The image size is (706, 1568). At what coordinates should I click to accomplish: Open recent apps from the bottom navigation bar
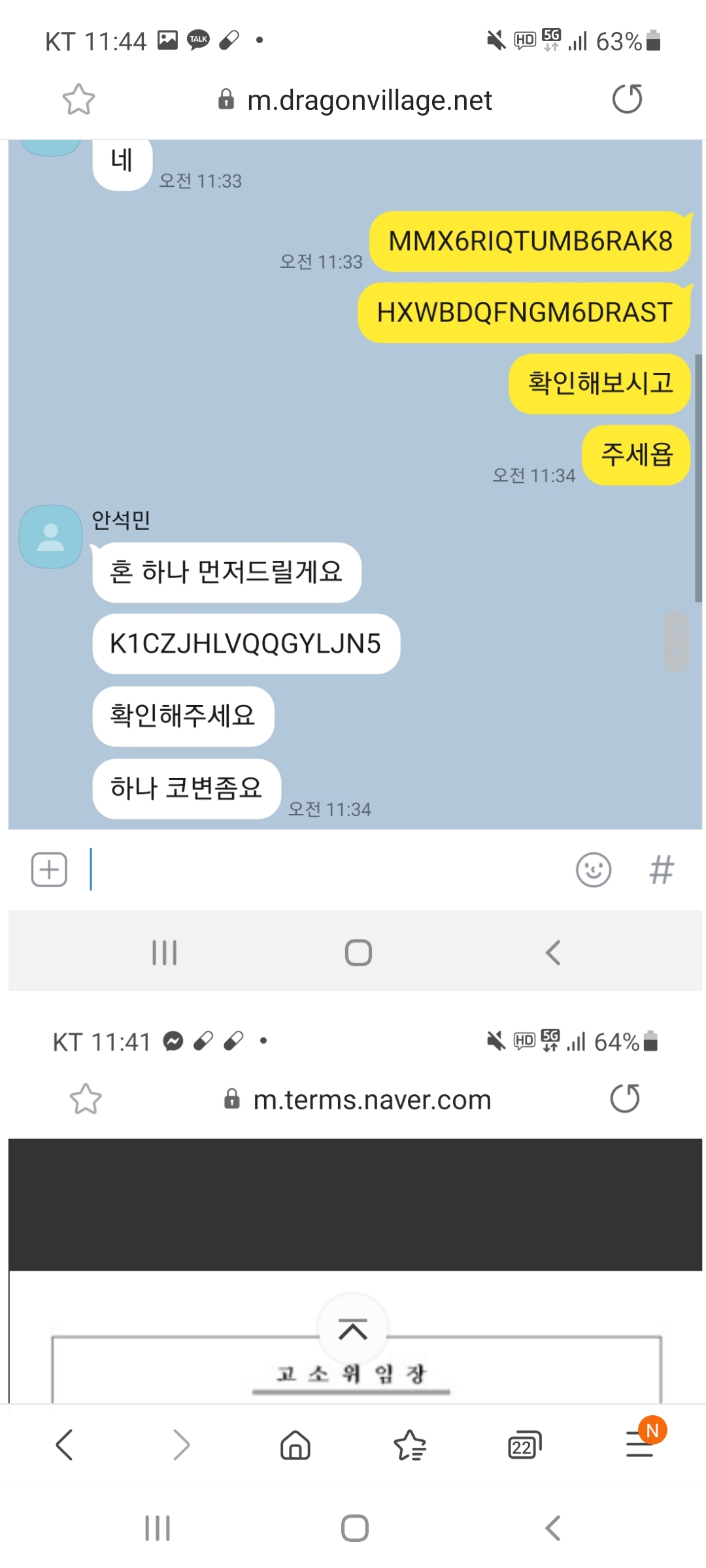(x=158, y=1528)
